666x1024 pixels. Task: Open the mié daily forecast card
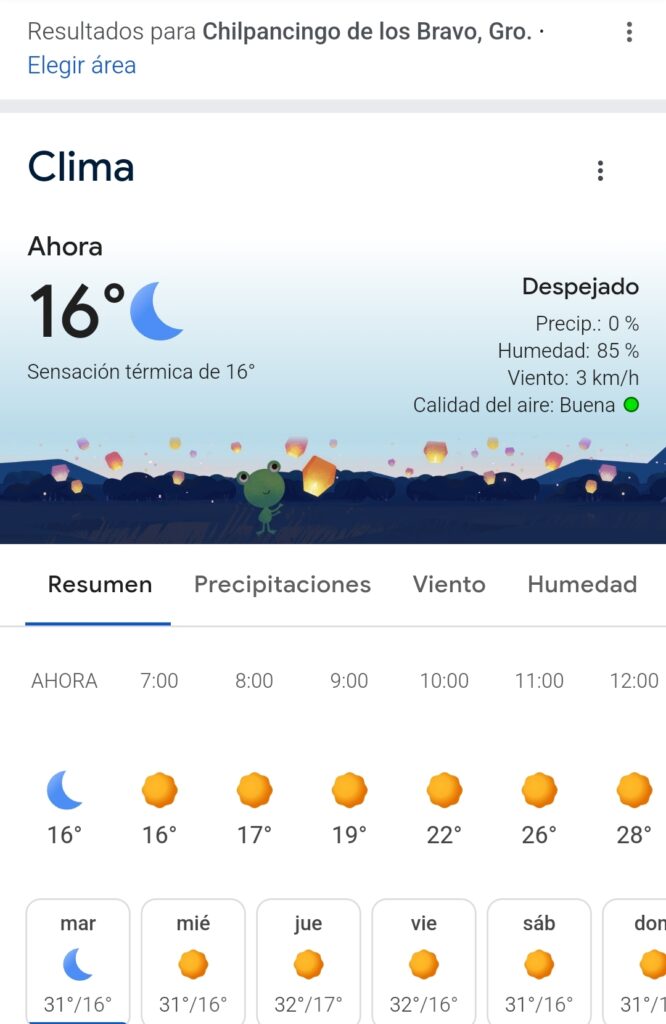[193, 962]
